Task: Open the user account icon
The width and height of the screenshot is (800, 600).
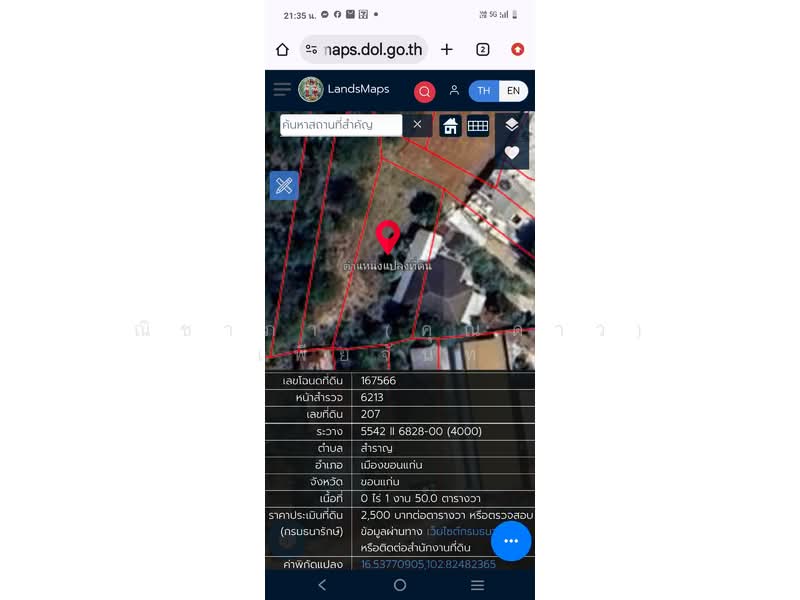Action: point(454,90)
